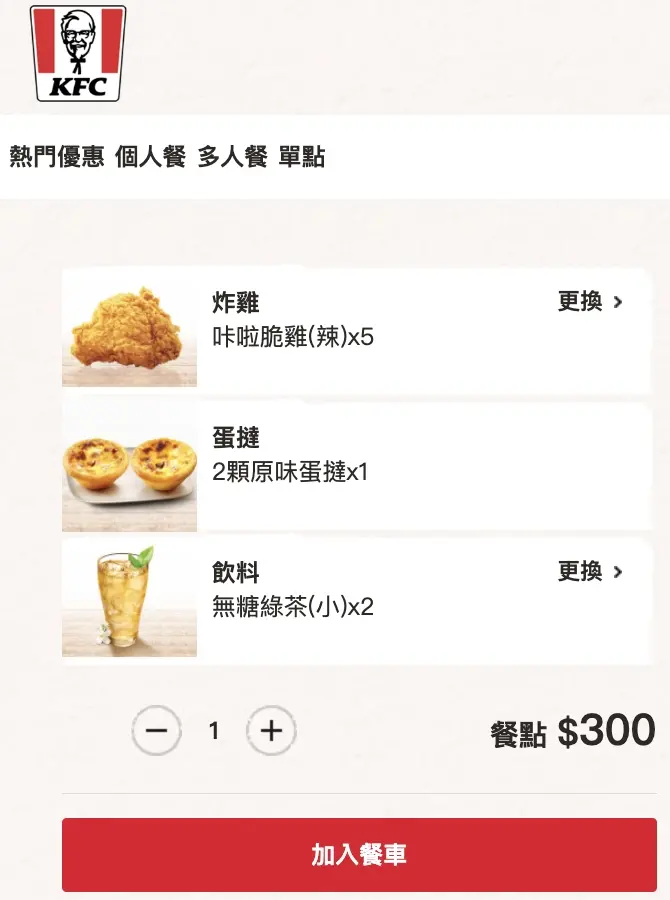
Task: Decrease meal quantity with minus button
Action: [157, 731]
